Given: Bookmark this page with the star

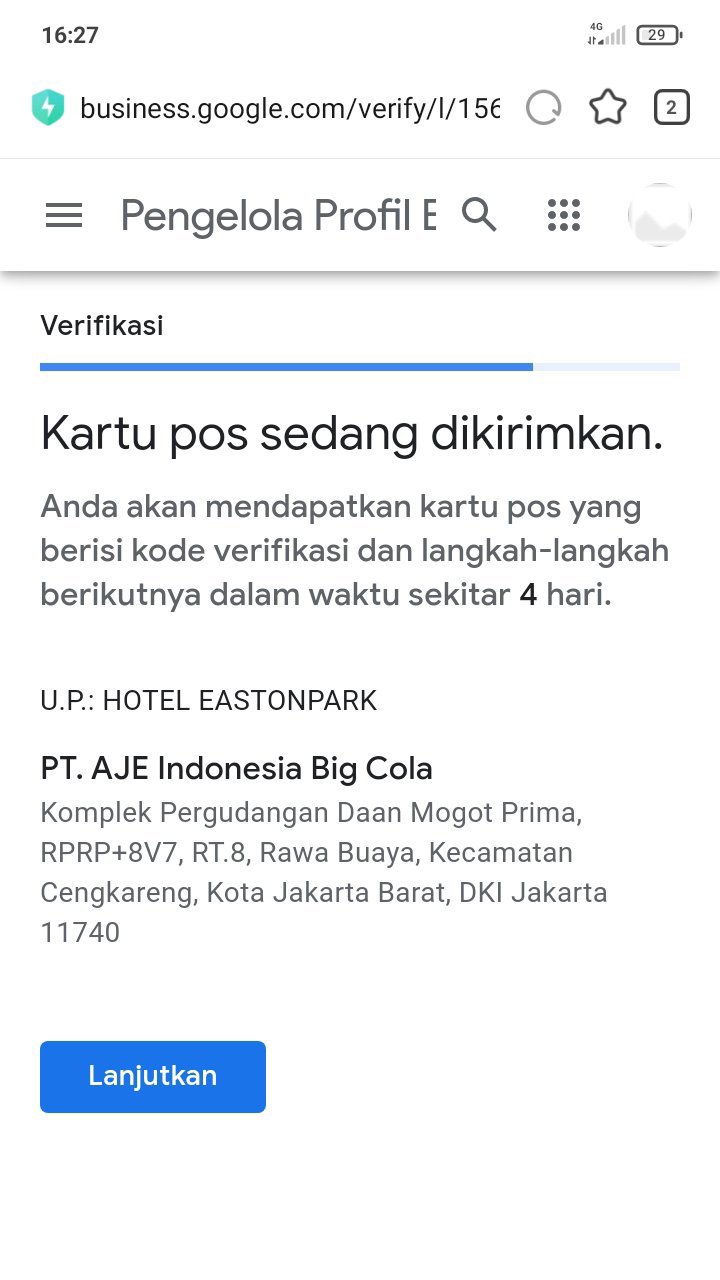Looking at the screenshot, I should (x=607, y=107).
